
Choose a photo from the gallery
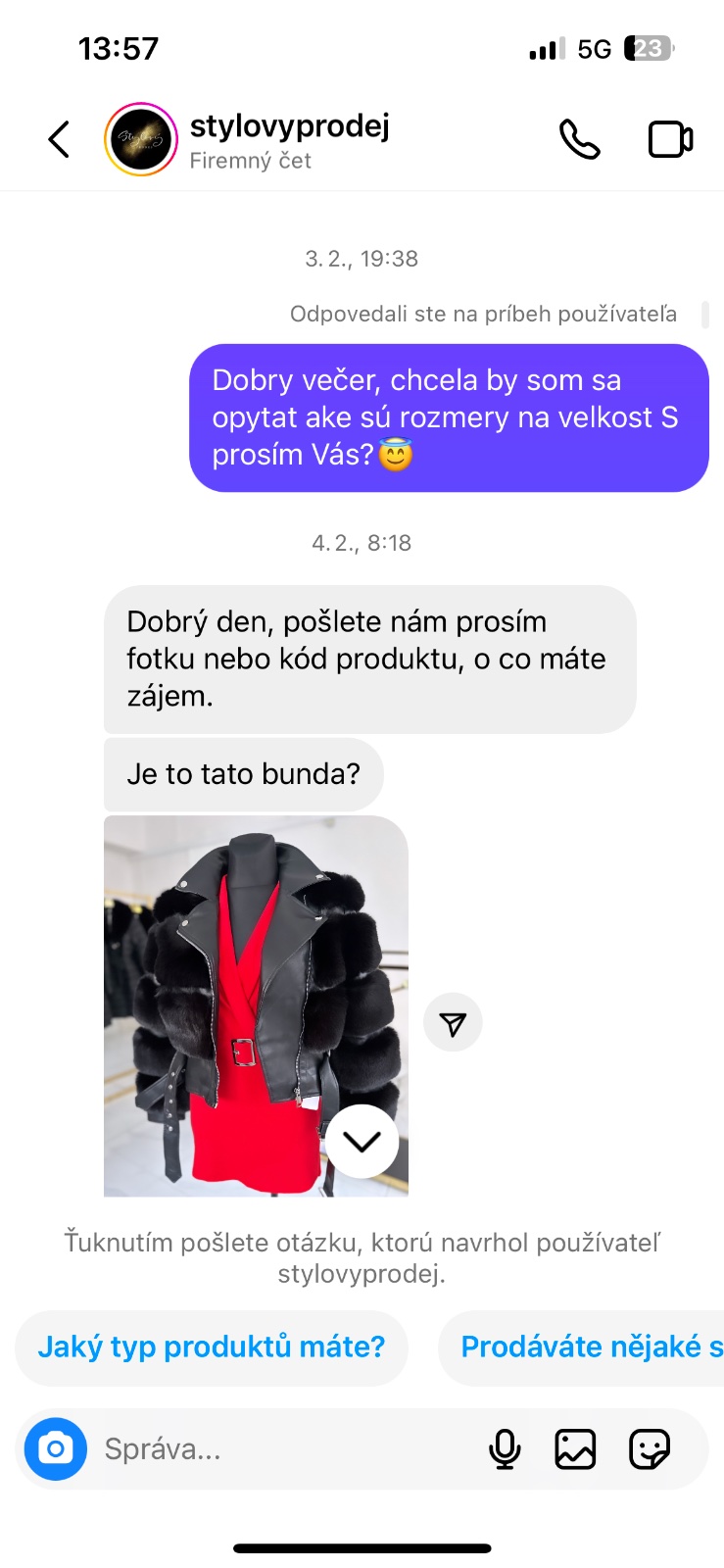pos(575,1448)
